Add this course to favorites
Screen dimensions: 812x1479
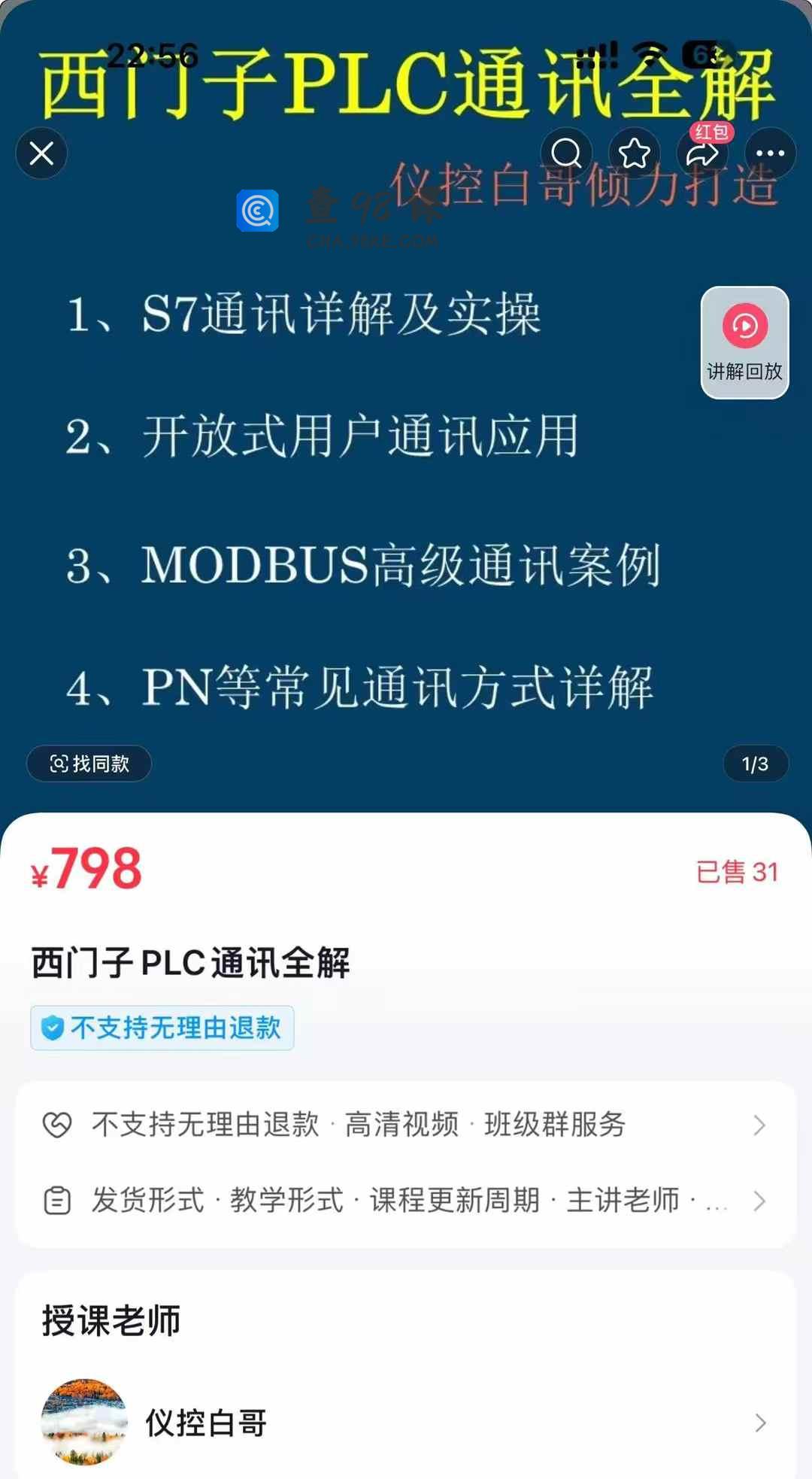634,153
